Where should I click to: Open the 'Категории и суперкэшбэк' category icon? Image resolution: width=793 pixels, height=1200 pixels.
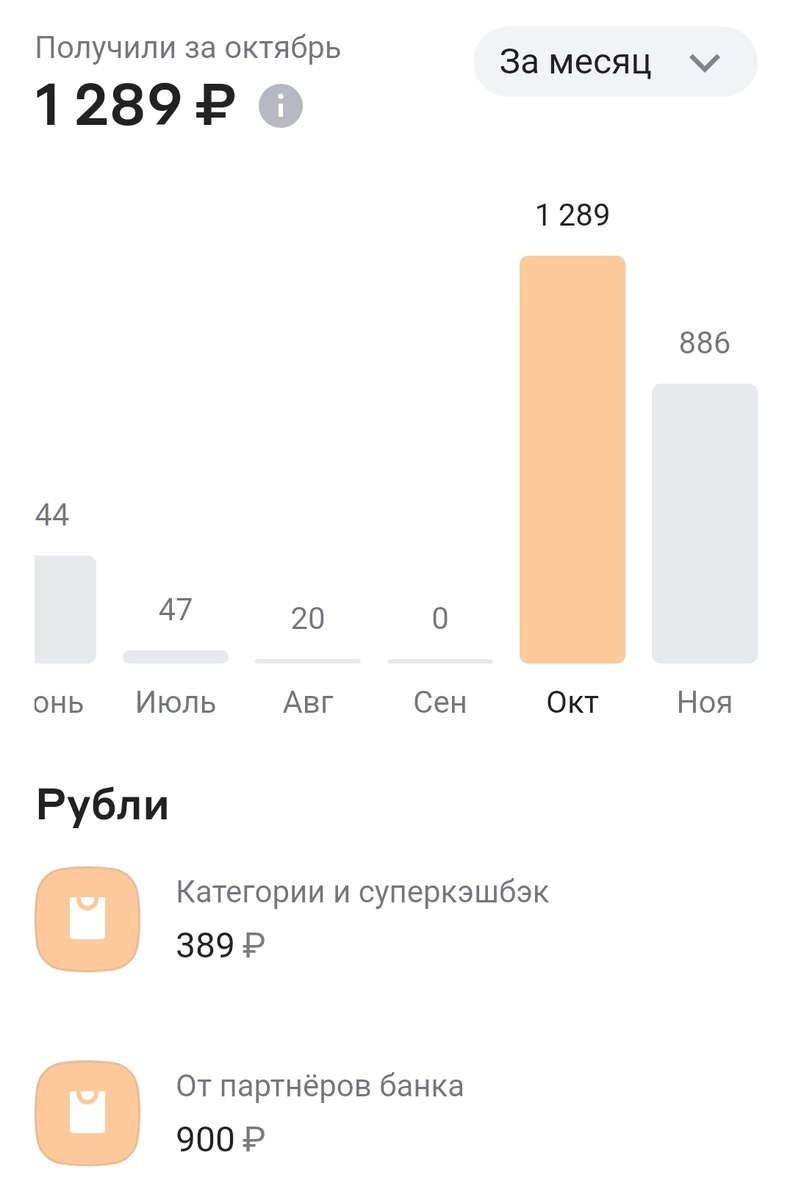coord(87,919)
